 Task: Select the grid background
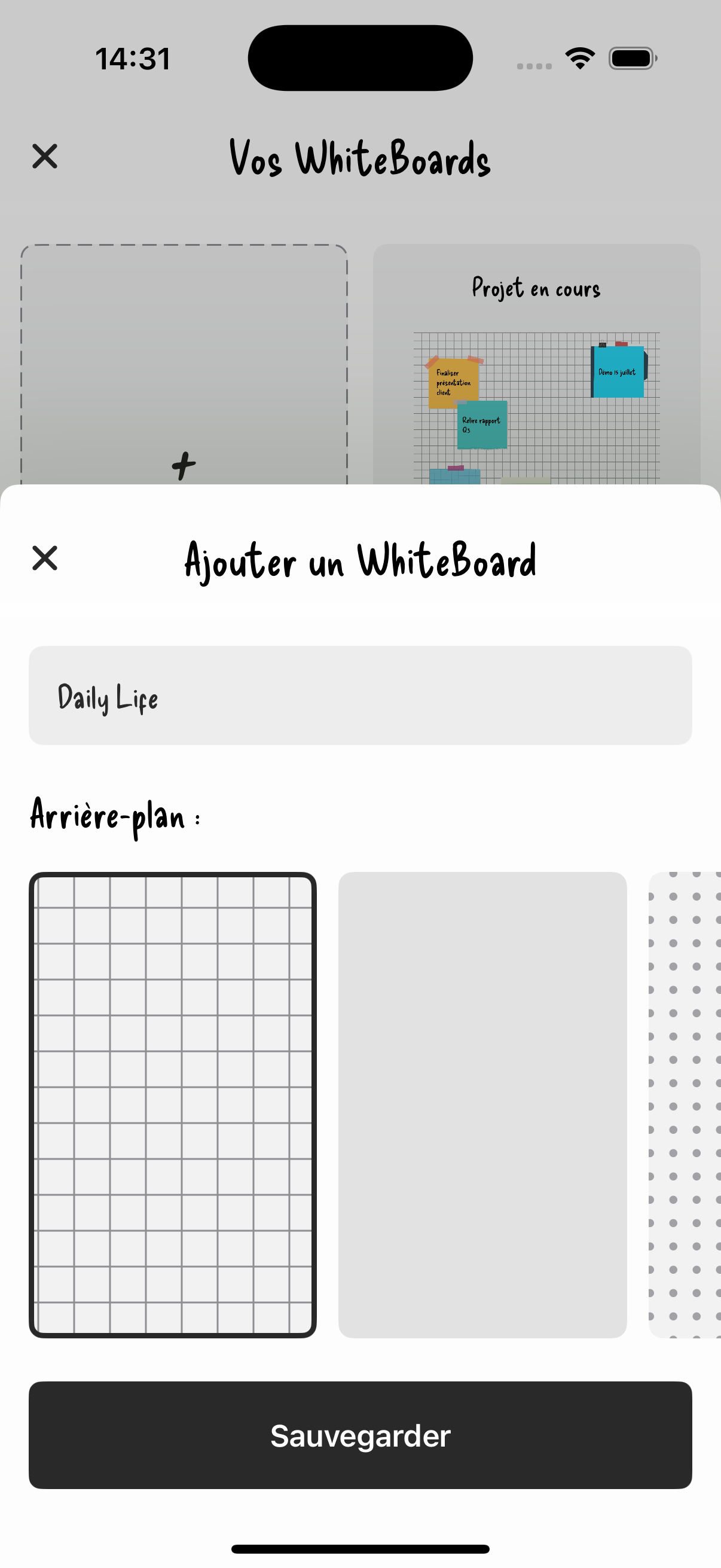pos(173,1104)
